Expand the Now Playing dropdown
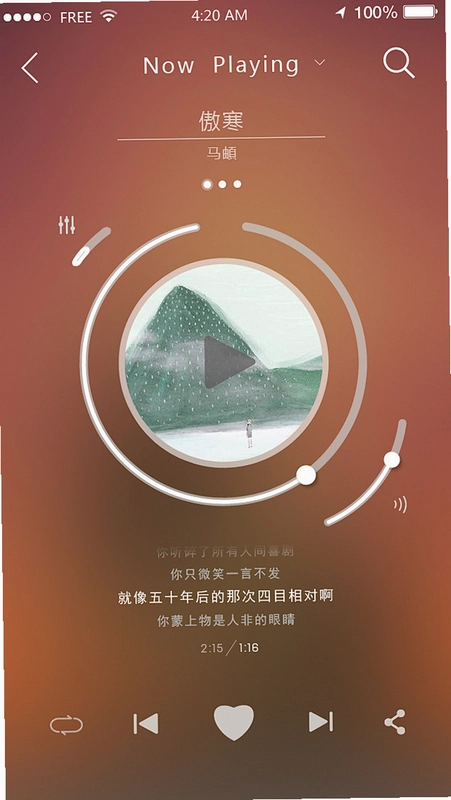 [x=319, y=63]
